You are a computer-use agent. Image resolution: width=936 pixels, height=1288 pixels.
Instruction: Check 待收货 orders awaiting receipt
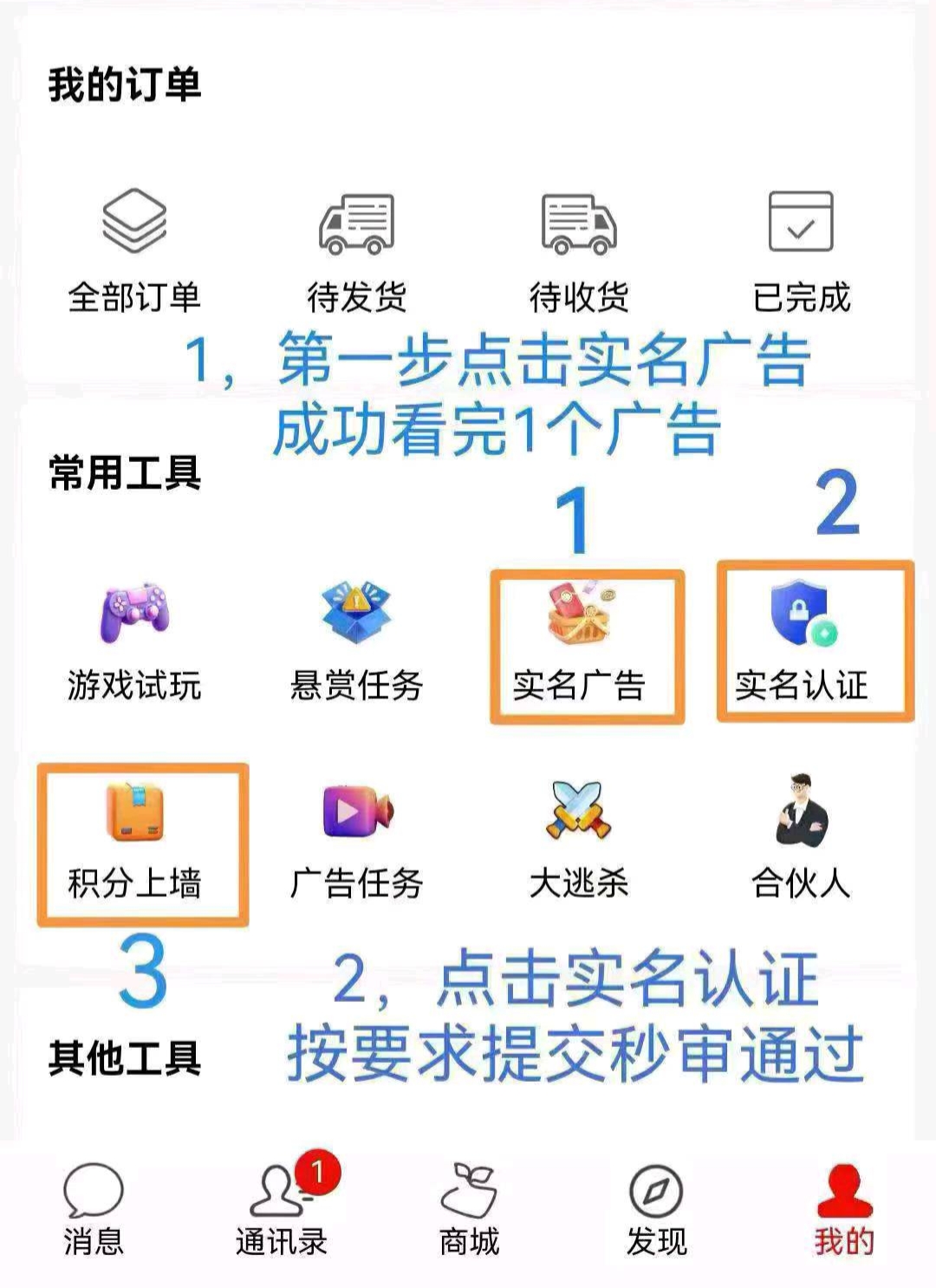(x=578, y=248)
